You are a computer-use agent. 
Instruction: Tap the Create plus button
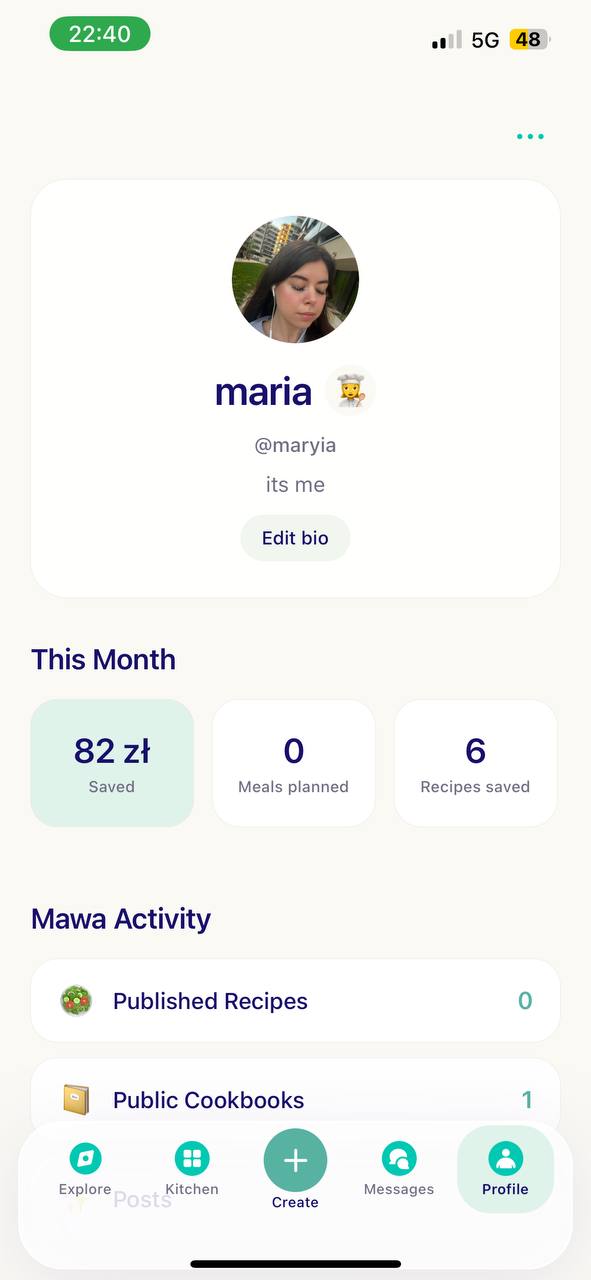pos(295,1160)
